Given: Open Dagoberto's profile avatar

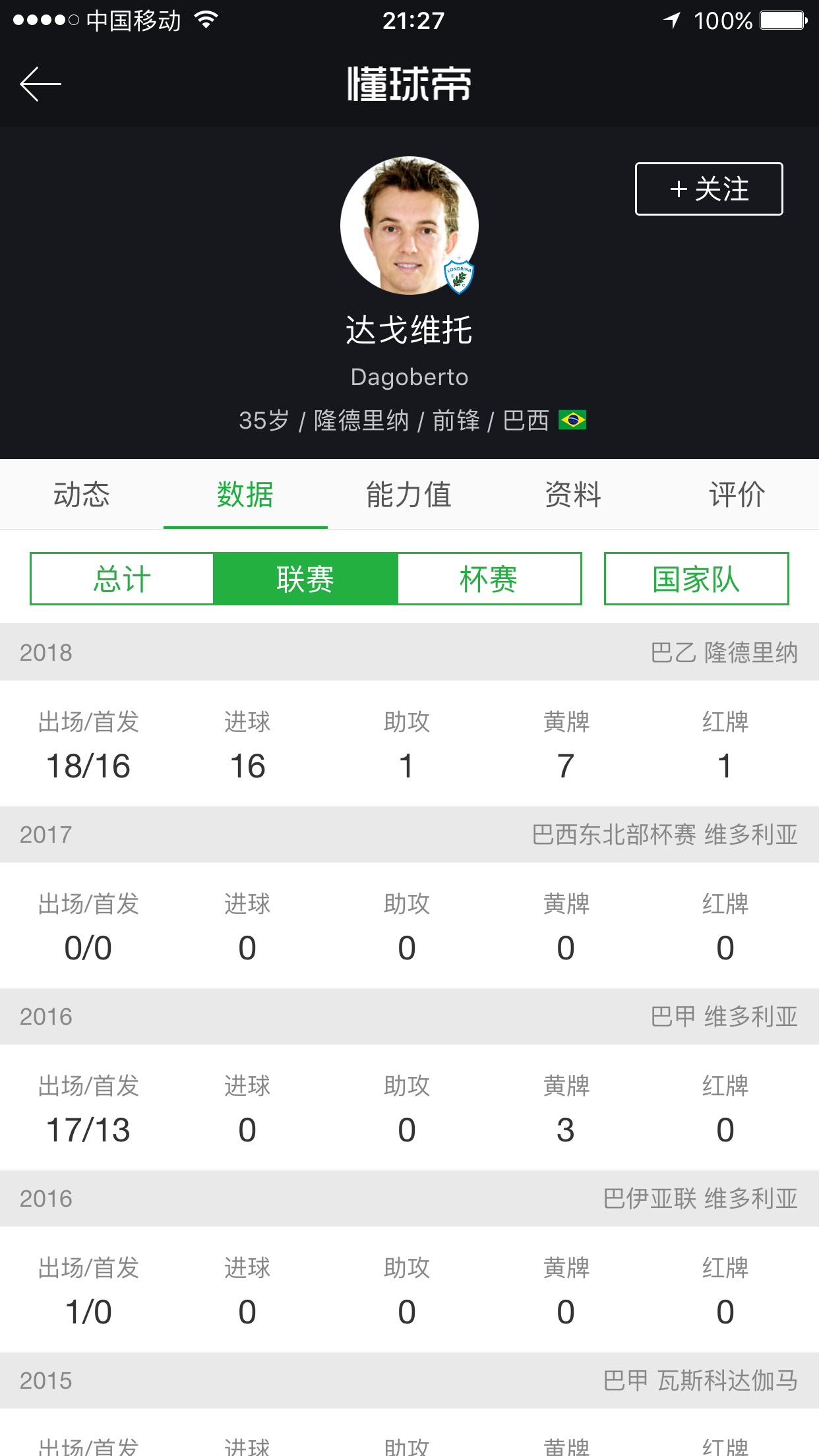Looking at the screenshot, I should point(409,226).
